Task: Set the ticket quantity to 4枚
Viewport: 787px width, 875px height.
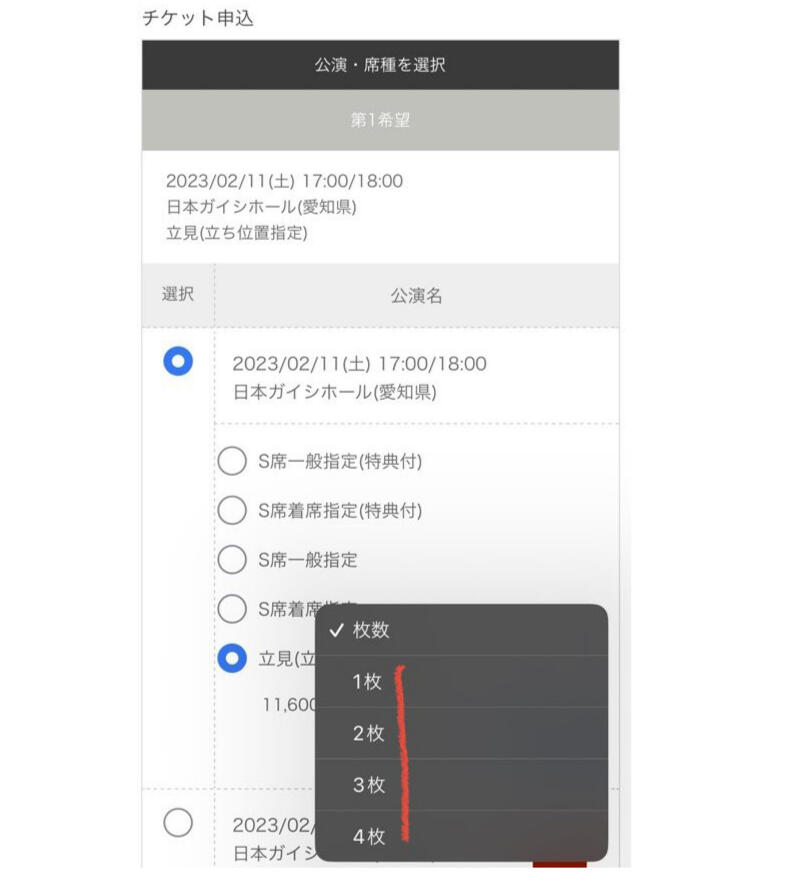Action: (x=368, y=837)
